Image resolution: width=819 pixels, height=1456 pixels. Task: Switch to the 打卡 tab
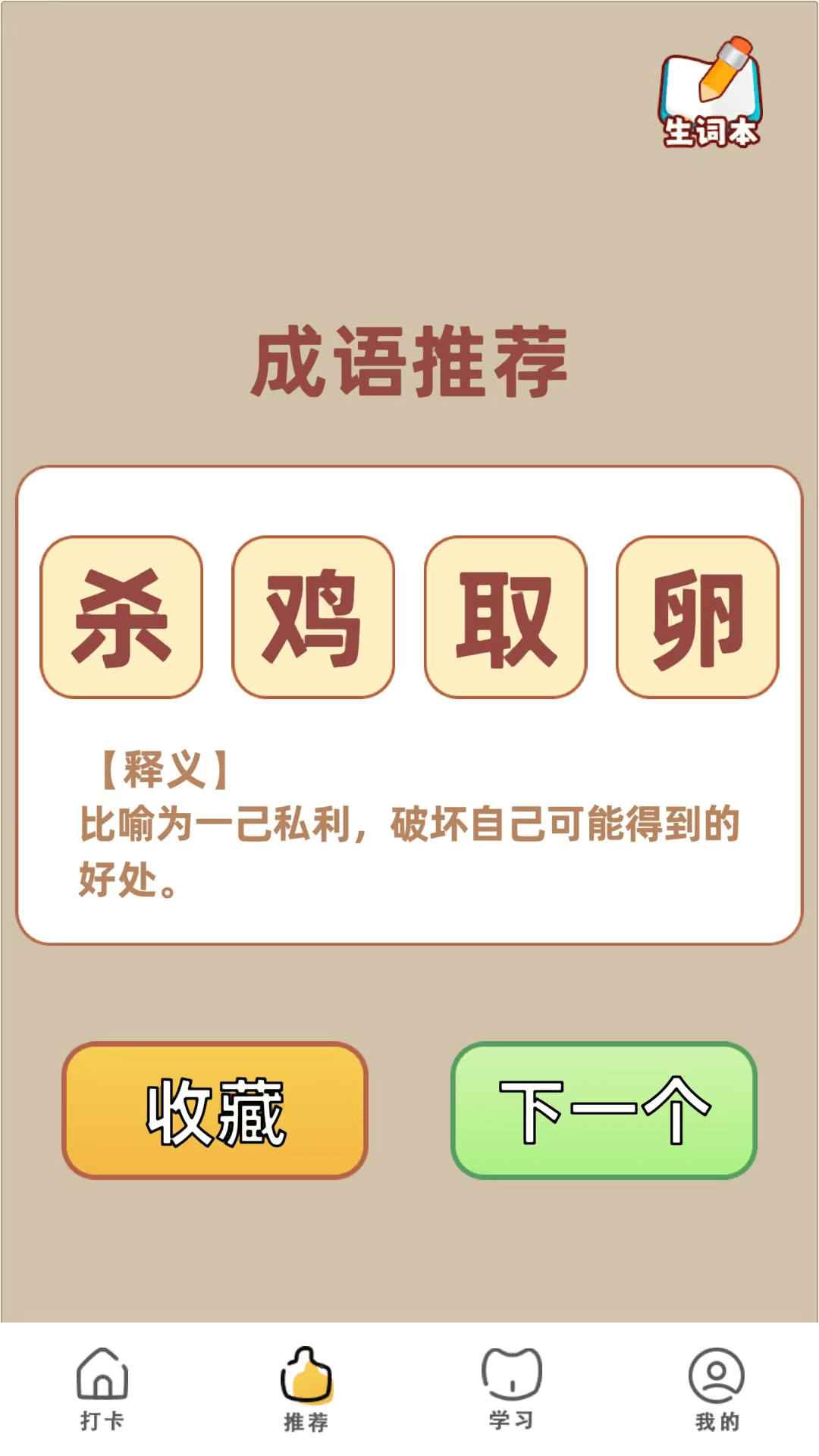102,1387
